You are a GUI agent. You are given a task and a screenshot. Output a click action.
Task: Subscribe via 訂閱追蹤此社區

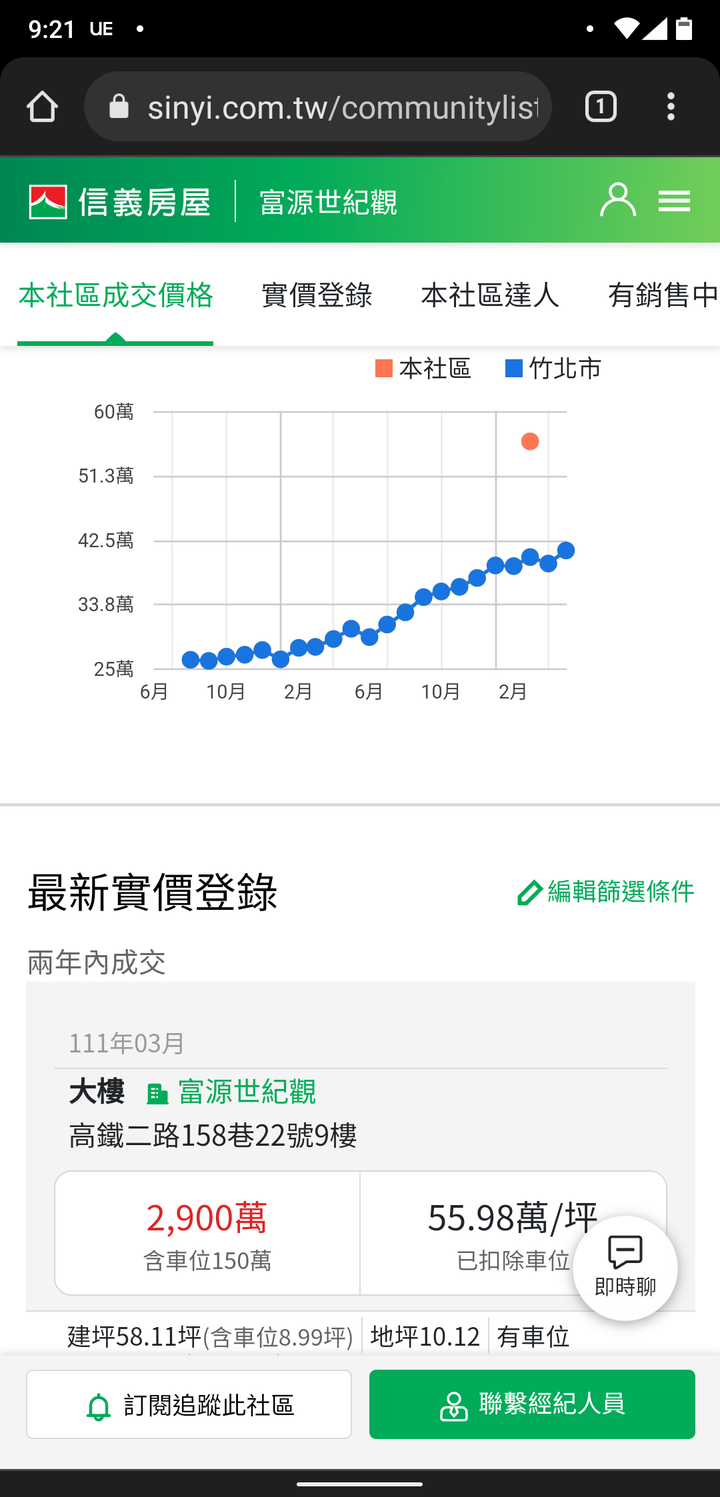pyautogui.click(x=189, y=1405)
